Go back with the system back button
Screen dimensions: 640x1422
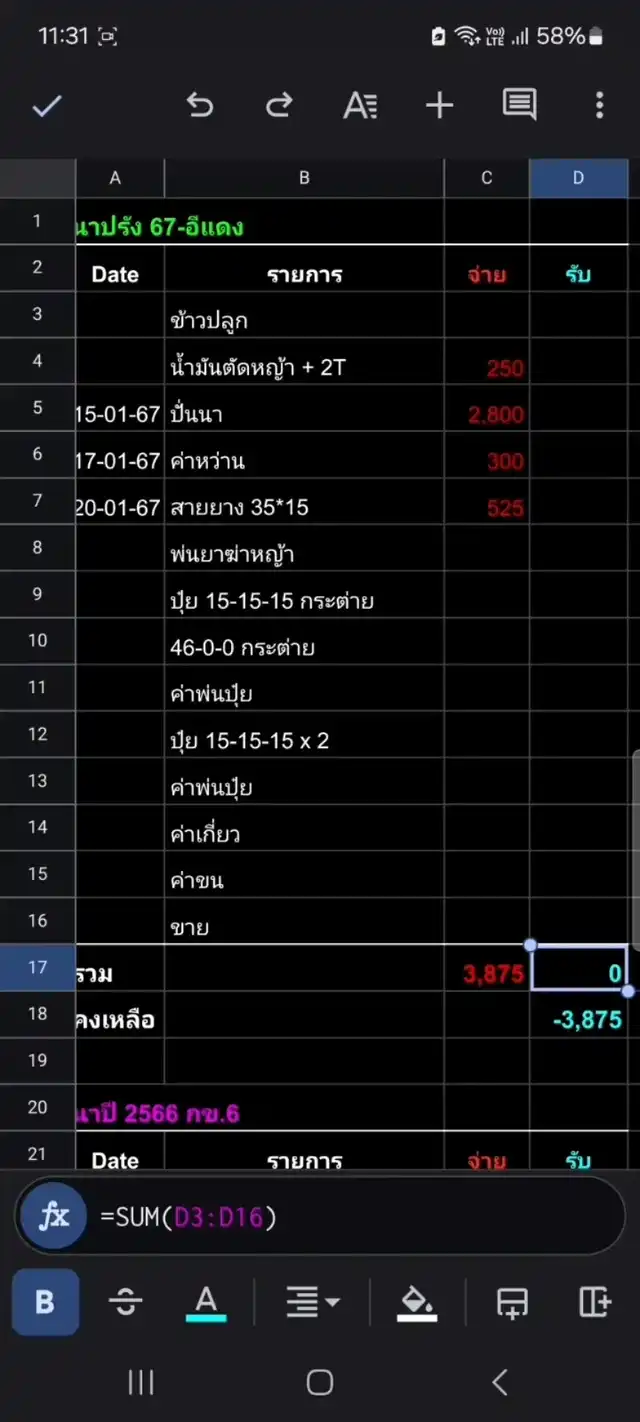coord(500,1383)
